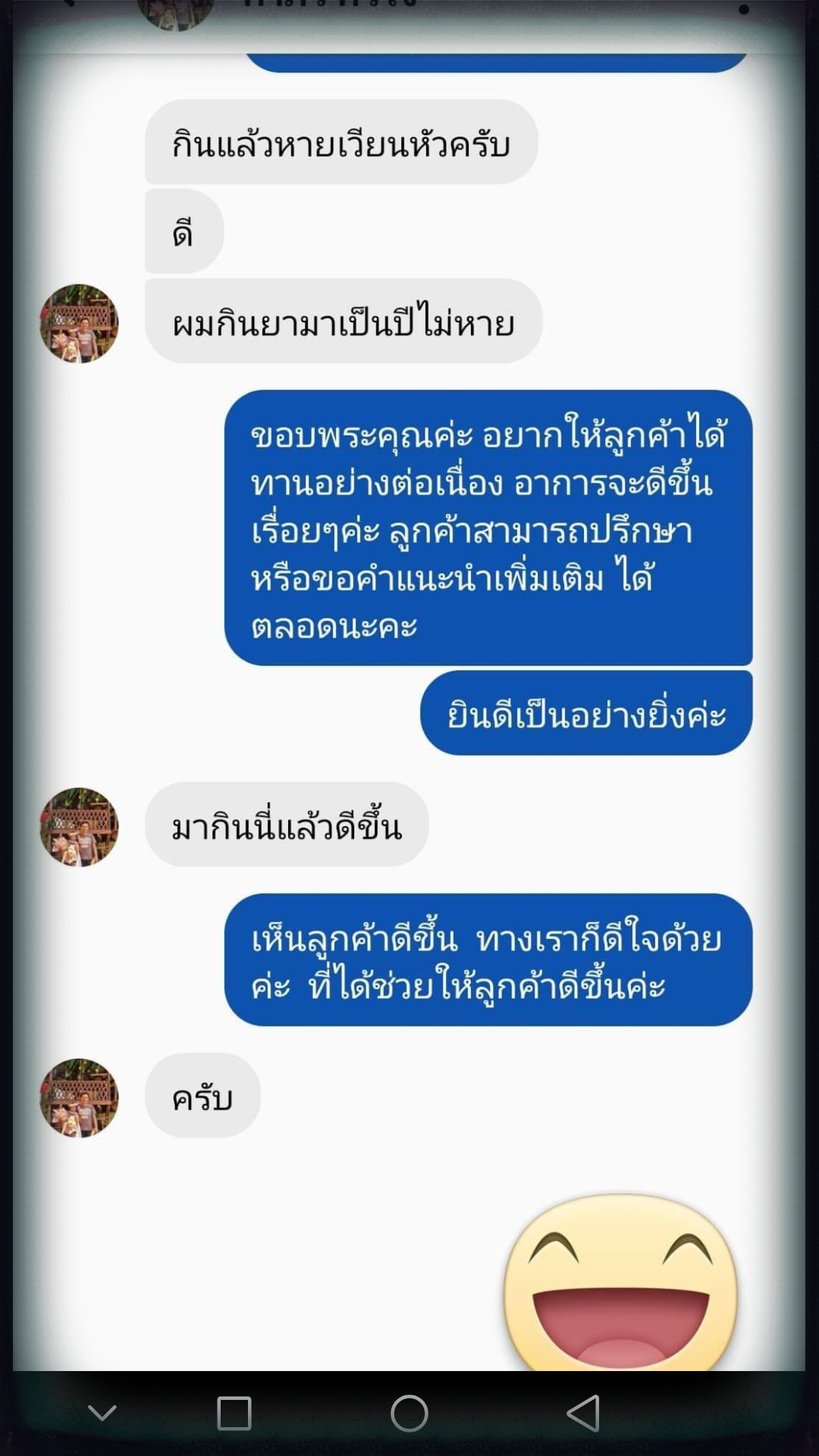Viewport: 819px width, 1456px height.
Task: Open sender's avatar beside "ผมกินยามาเป็นปีไม่หาย"
Action: 79,324
